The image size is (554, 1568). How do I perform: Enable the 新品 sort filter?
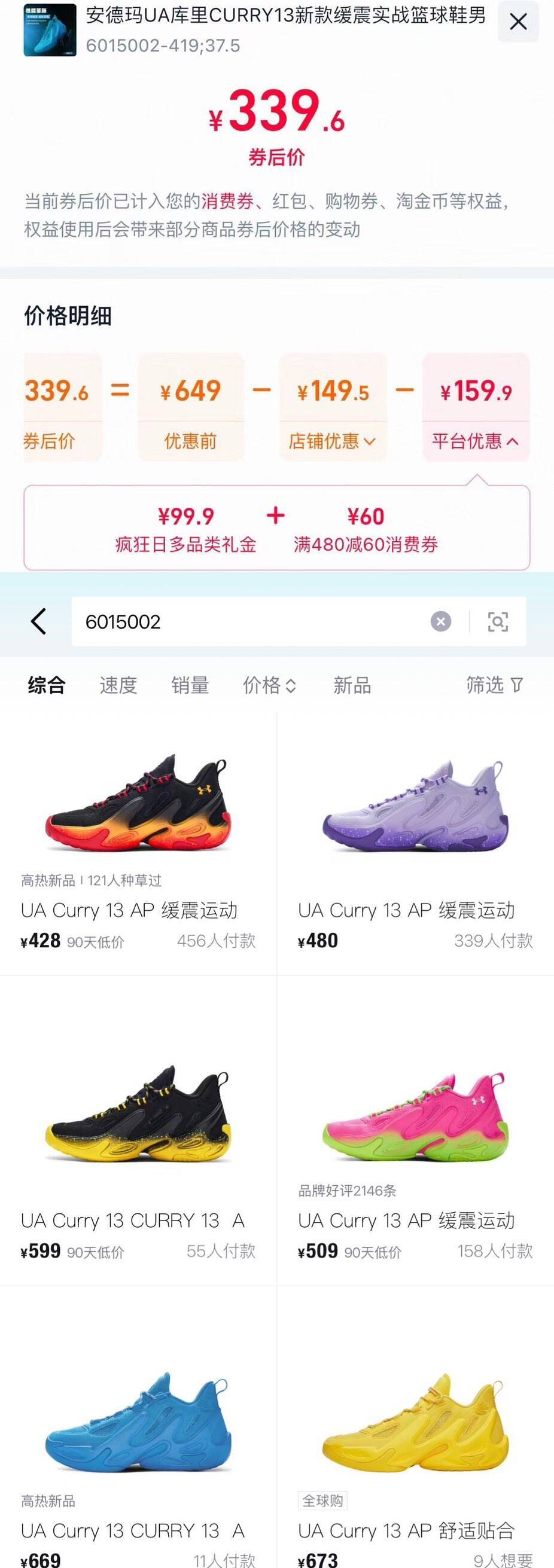pos(351,685)
